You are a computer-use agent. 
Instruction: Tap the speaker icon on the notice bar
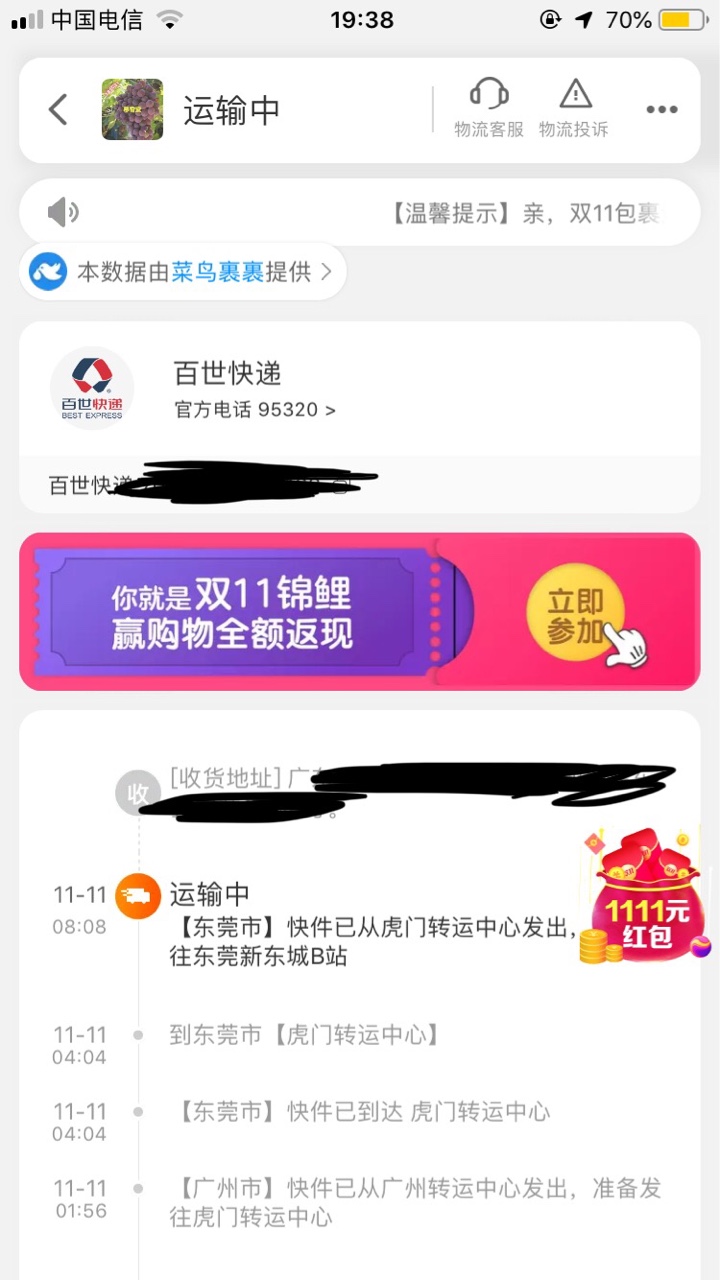(x=63, y=212)
